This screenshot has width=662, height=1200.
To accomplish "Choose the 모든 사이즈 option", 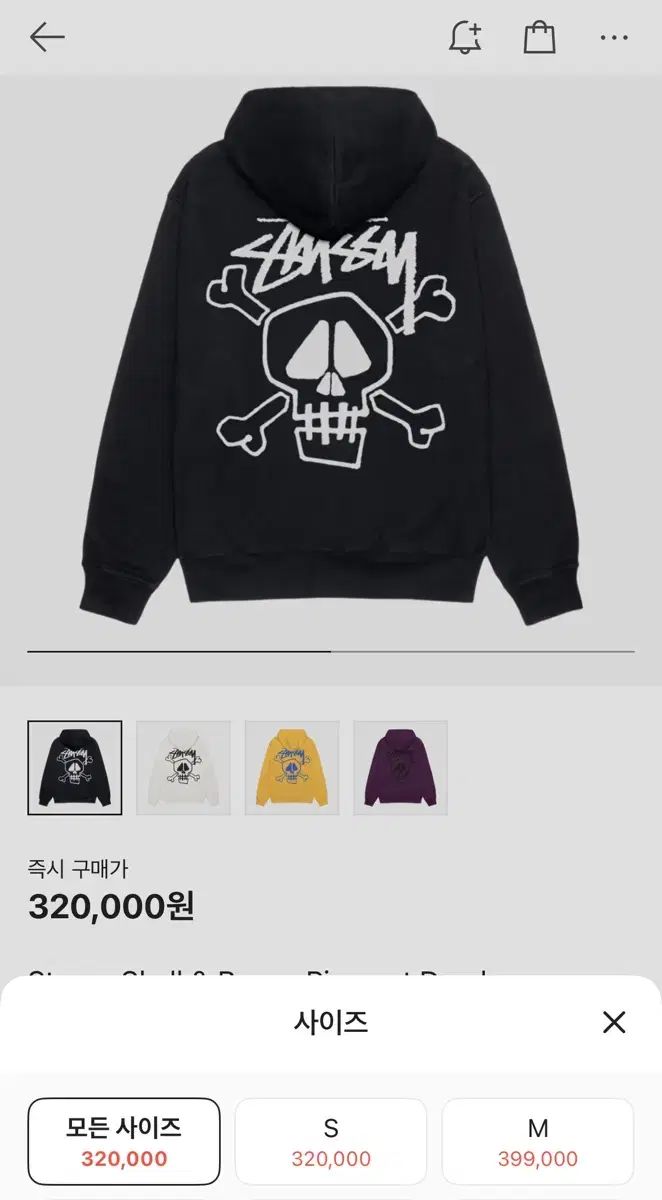I will [x=124, y=1142].
